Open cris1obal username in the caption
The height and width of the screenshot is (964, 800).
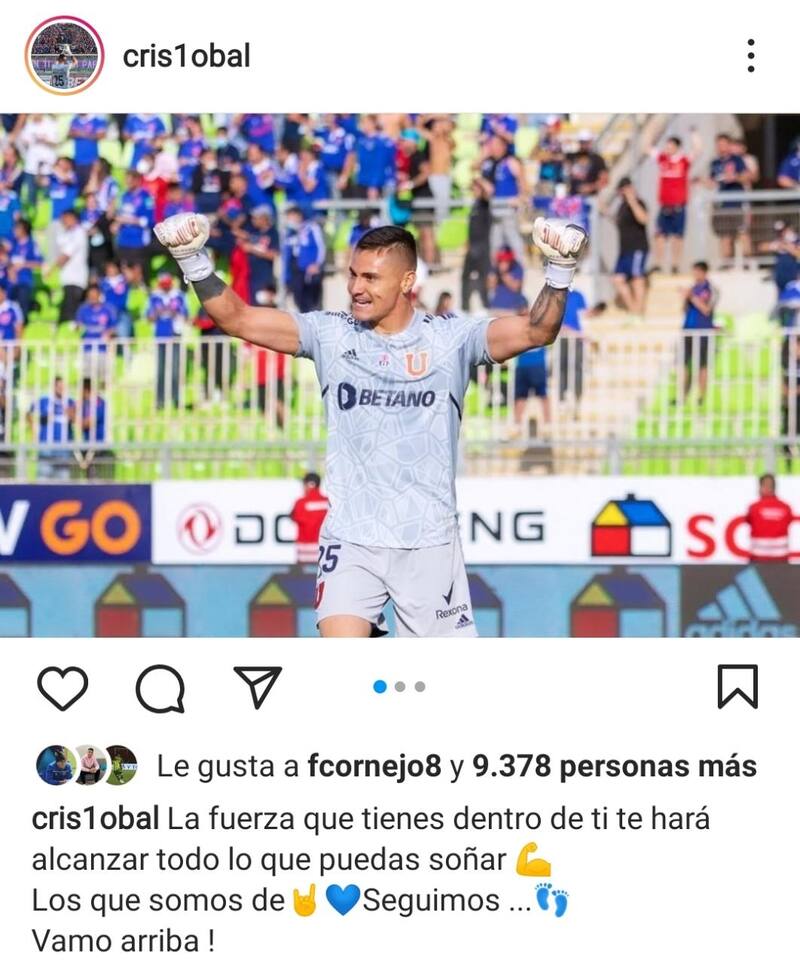[x=95, y=818]
